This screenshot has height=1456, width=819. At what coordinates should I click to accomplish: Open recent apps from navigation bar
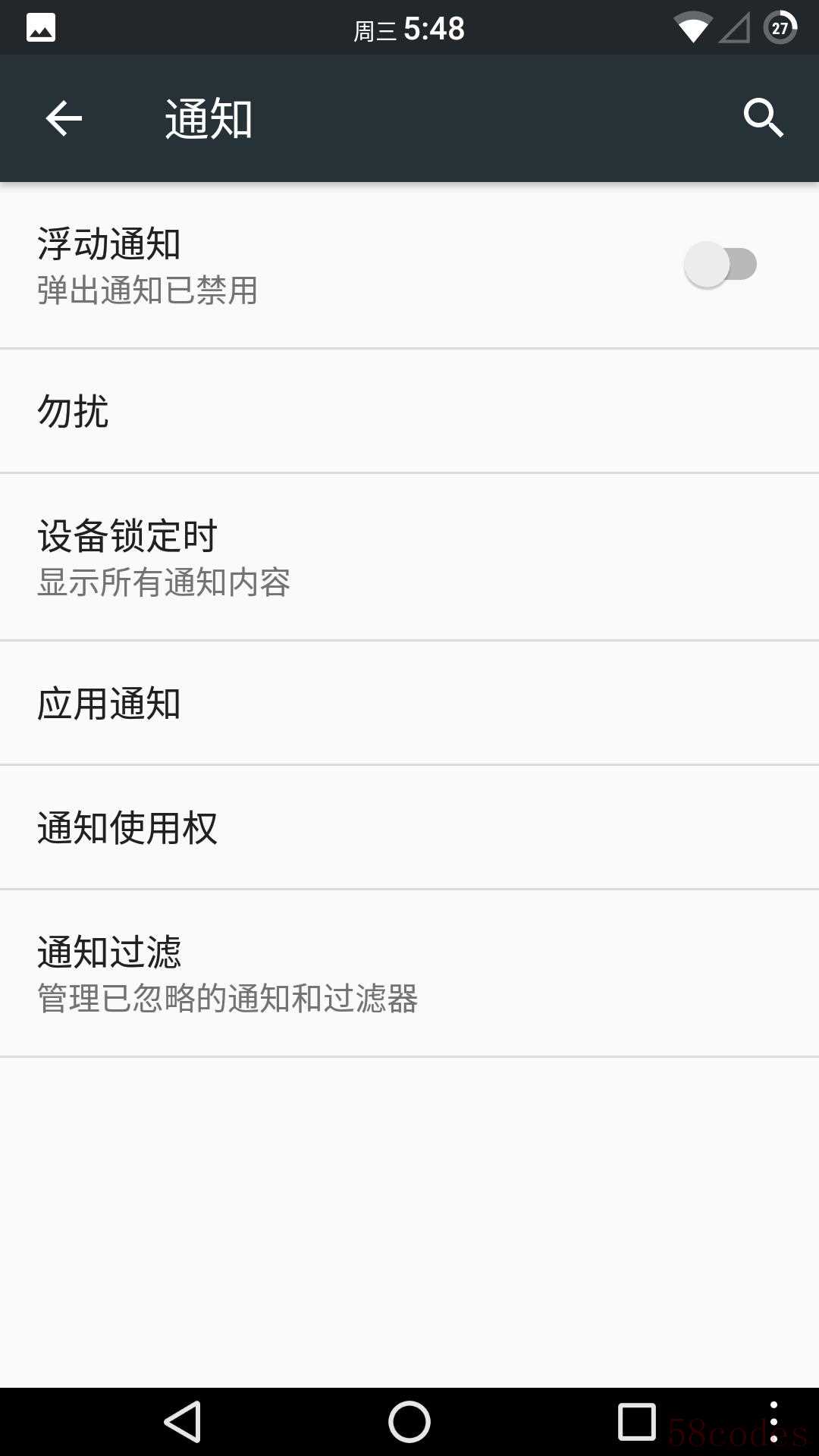[636, 1421]
